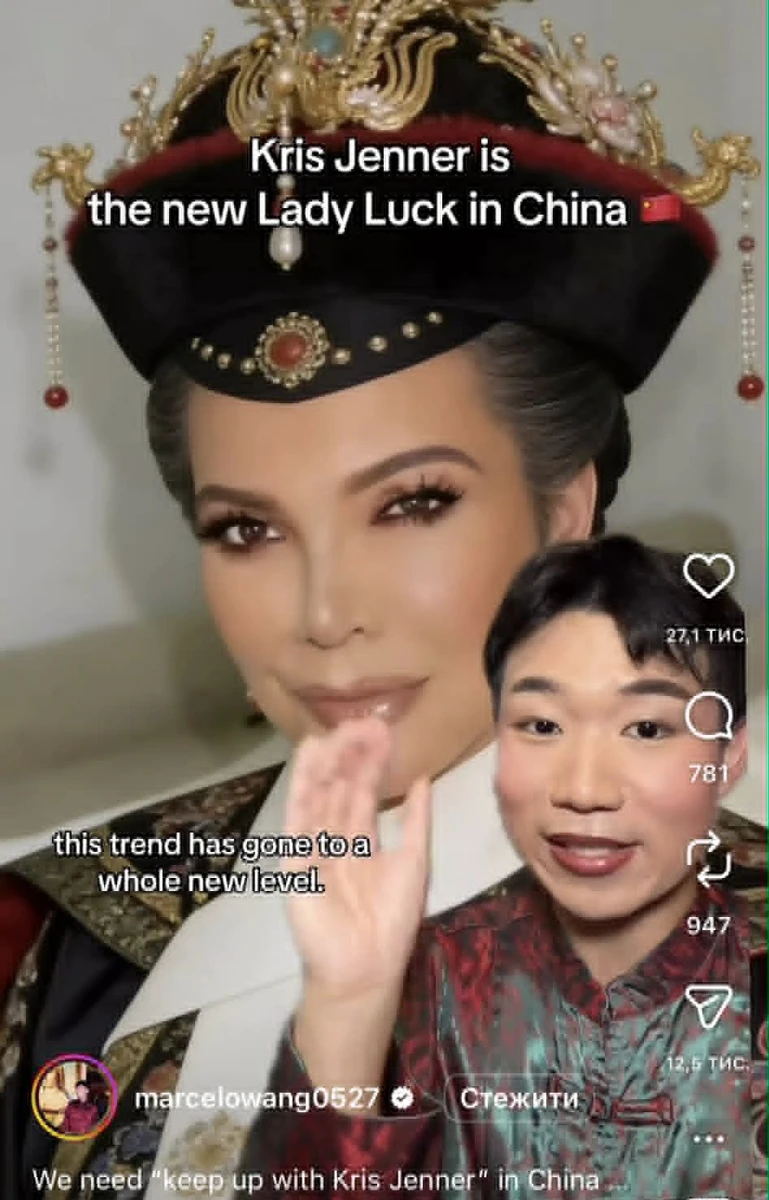
Task: Share the reel via the paper plane icon
Action: coord(709,1007)
